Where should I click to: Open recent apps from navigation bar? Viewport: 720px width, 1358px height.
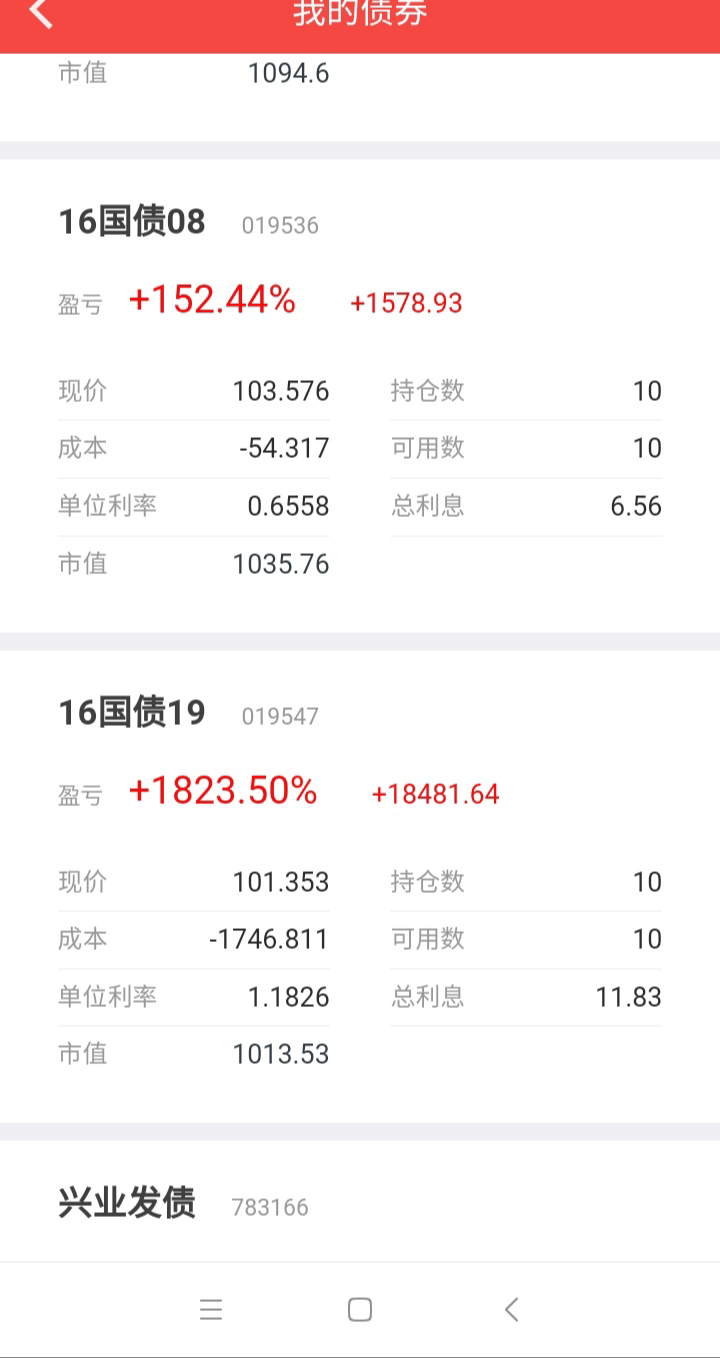pyautogui.click(x=211, y=1310)
